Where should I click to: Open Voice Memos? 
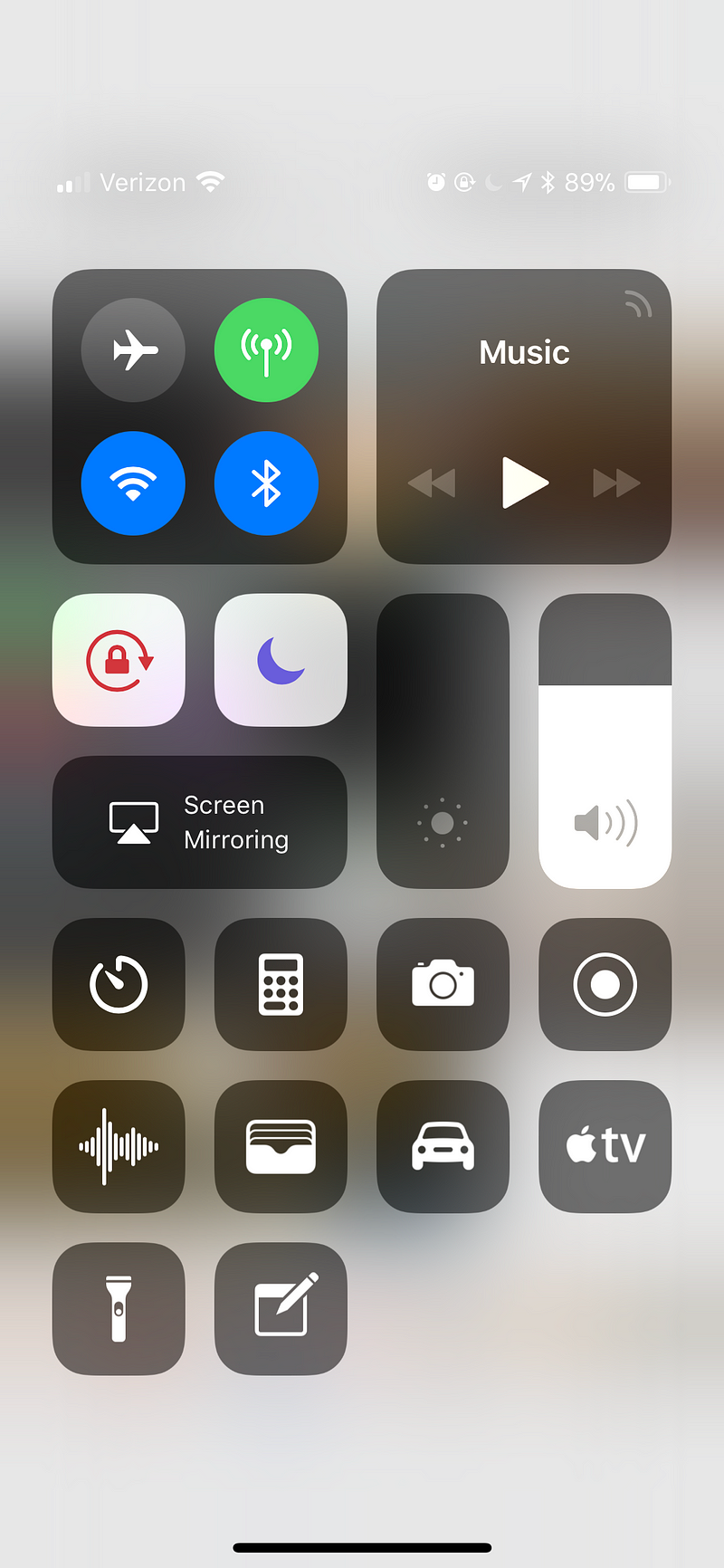[x=119, y=1146]
